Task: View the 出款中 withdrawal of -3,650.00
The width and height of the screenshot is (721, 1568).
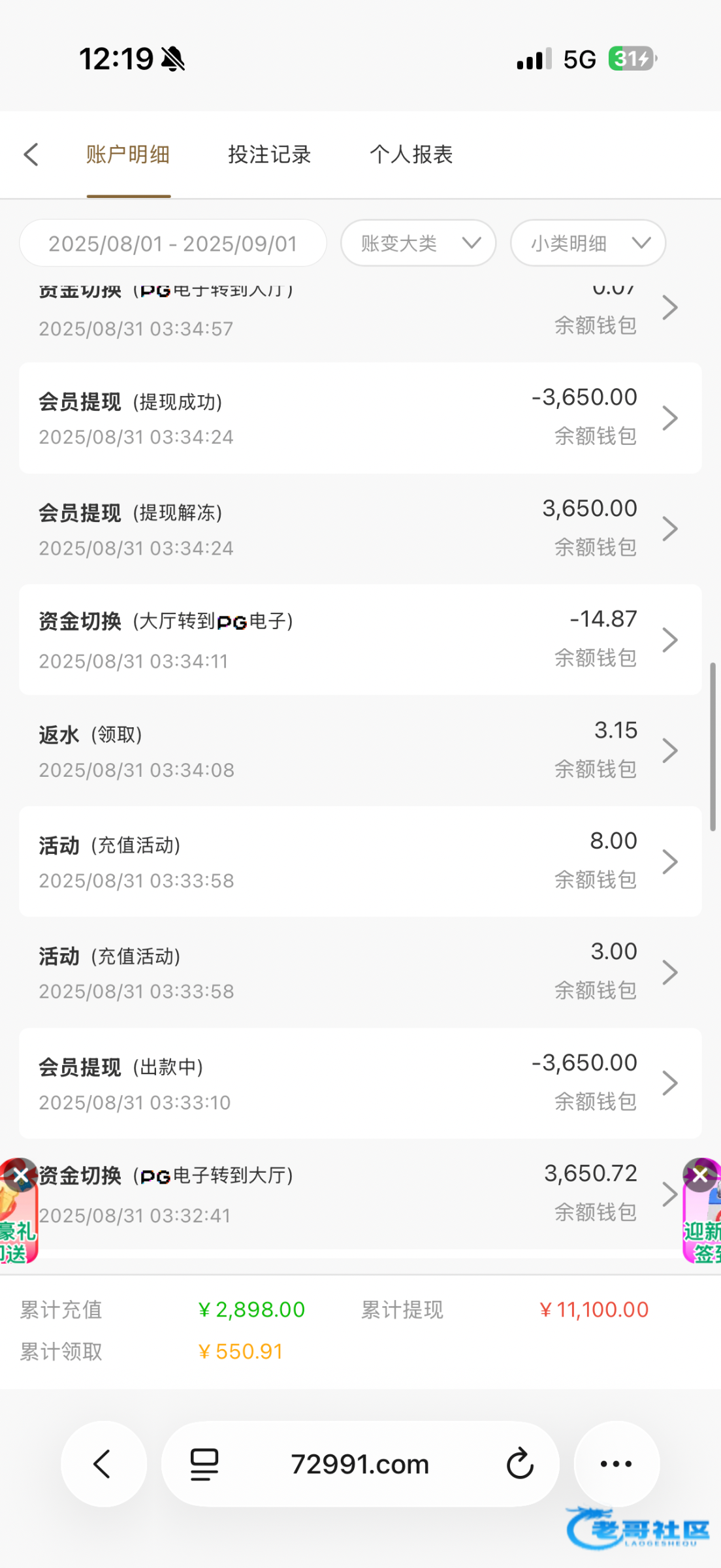Action: [x=360, y=1083]
